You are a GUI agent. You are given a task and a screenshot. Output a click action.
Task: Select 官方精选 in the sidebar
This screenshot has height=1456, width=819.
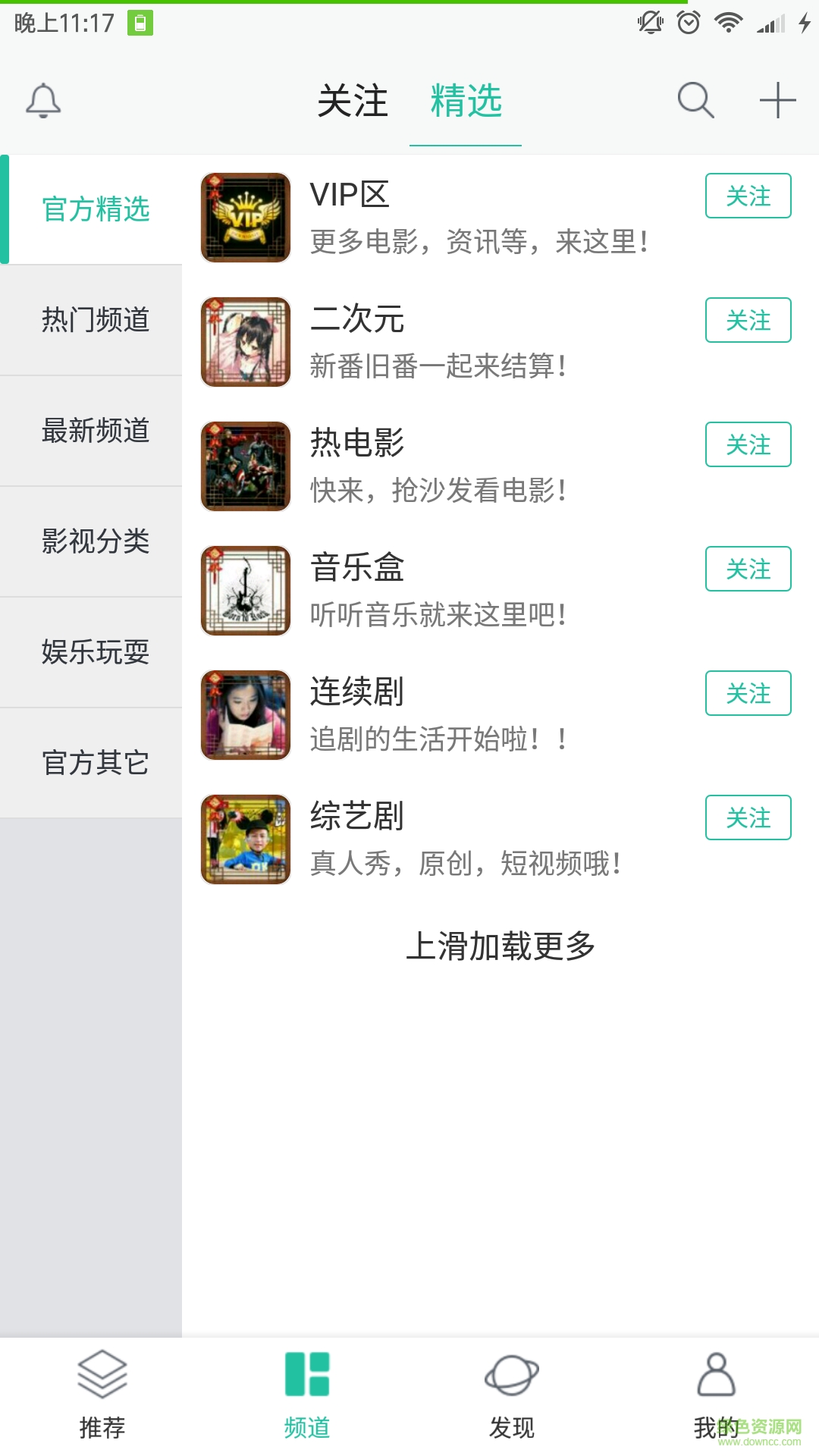coord(95,209)
